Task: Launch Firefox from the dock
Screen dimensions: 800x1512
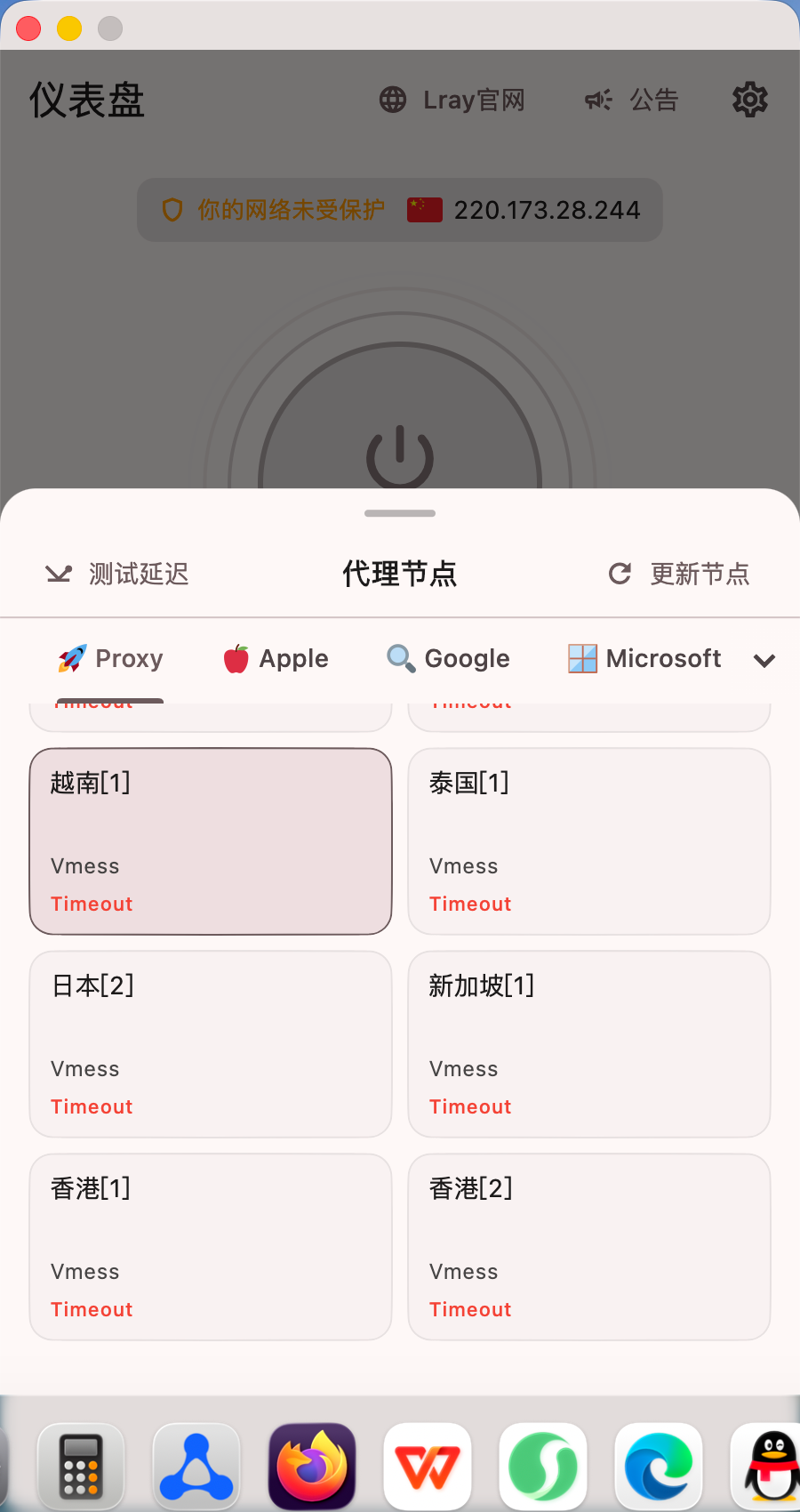Action: pyautogui.click(x=312, y=1466)
